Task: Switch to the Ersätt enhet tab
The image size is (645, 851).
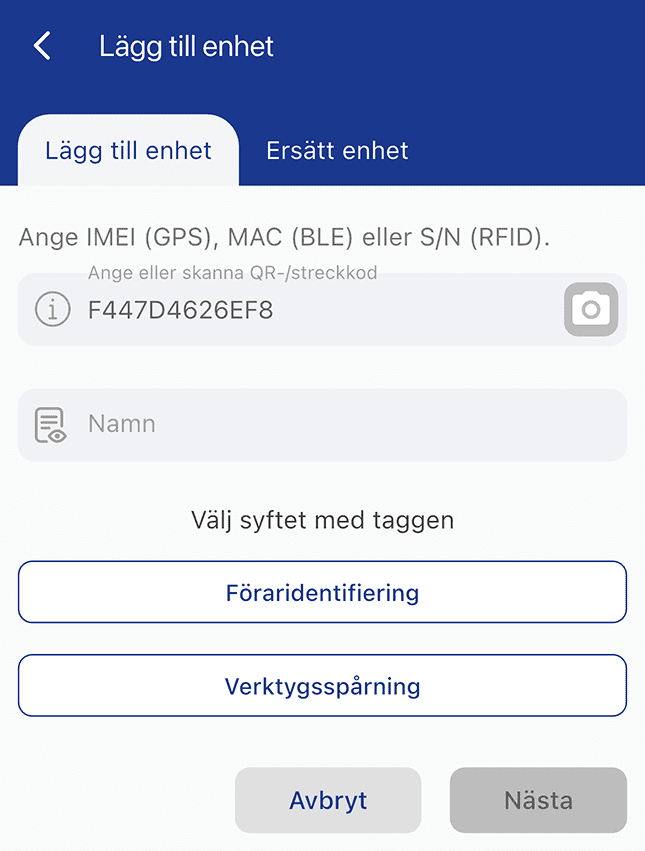Action: (x=337, y=151)
